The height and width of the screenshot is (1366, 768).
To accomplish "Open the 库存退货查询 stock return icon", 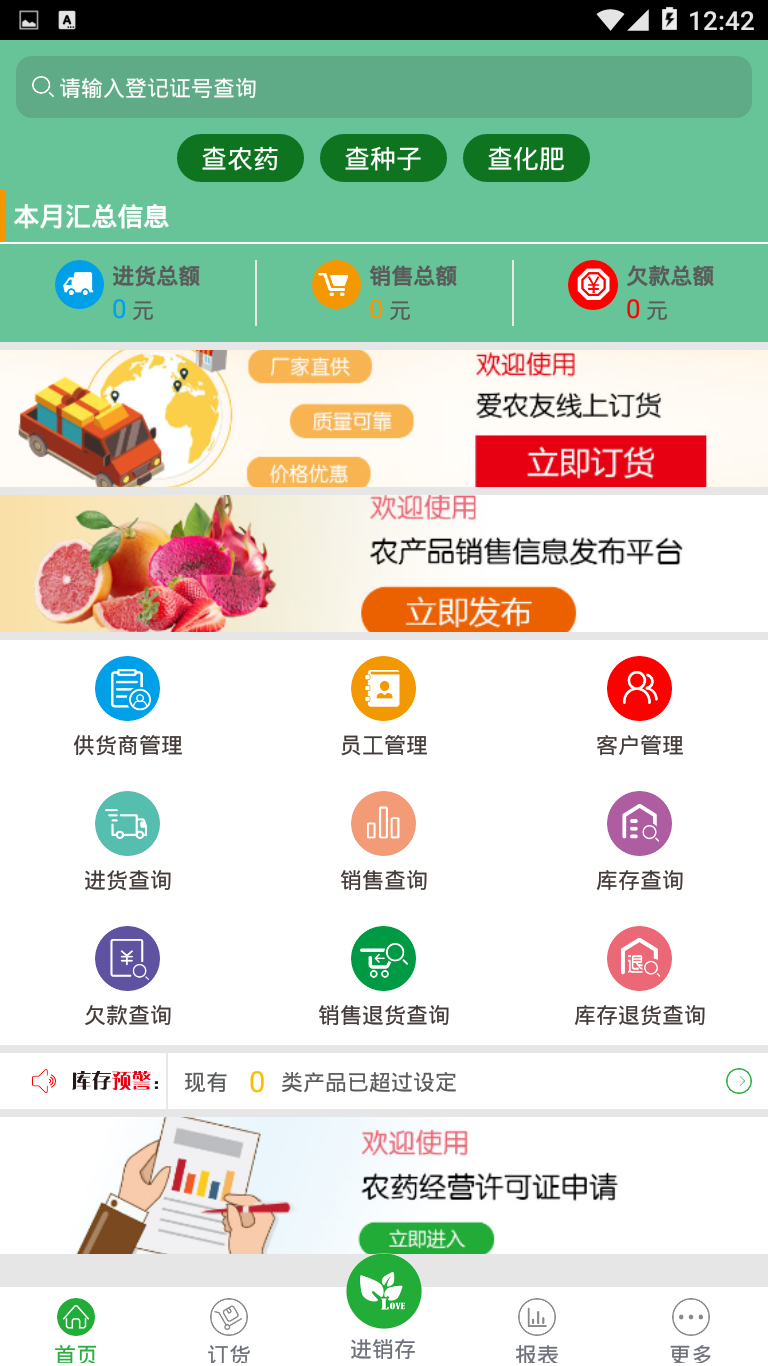I will coord(639,958).
